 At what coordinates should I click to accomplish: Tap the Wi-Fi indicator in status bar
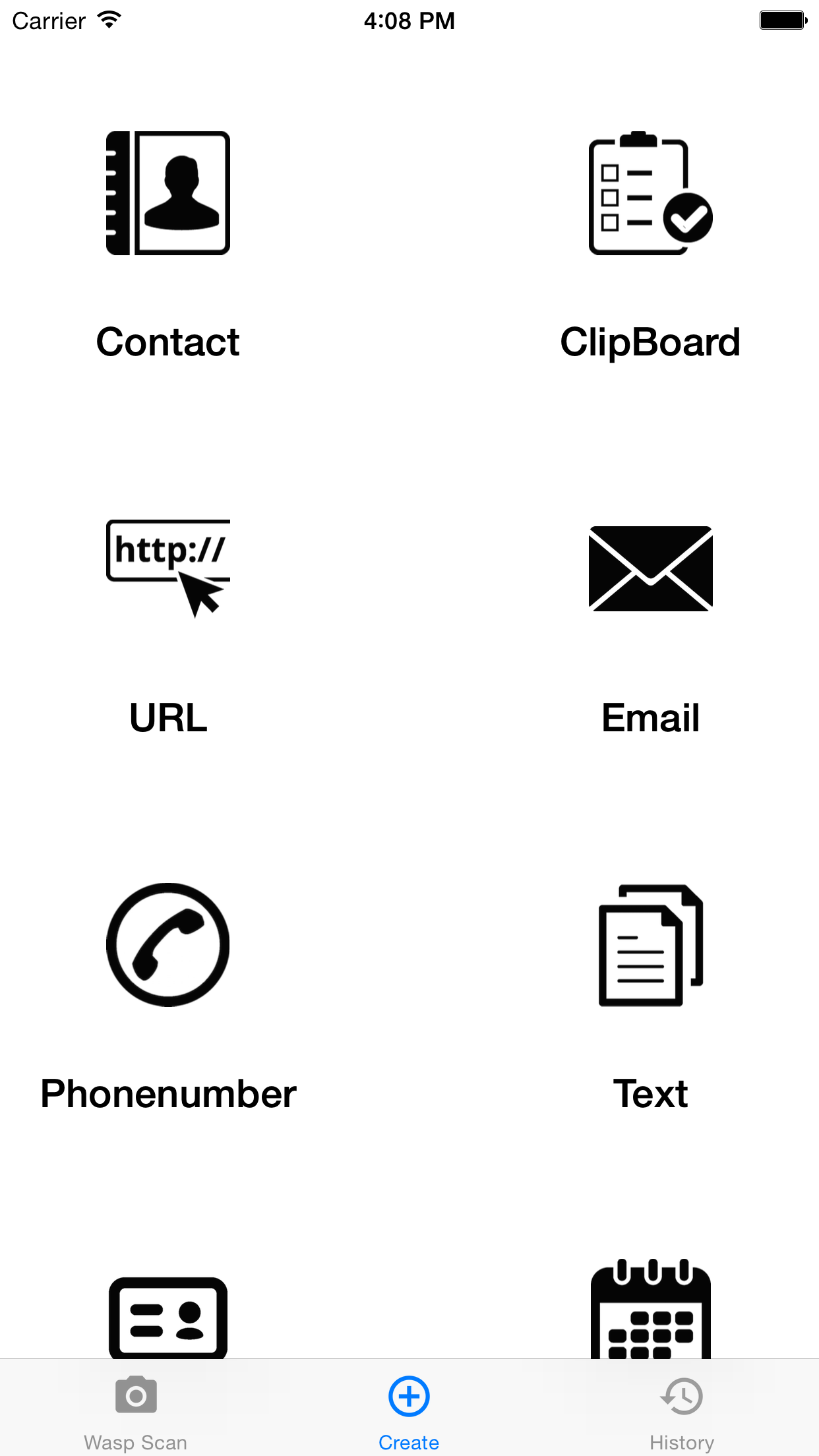[x=109, y=19]
